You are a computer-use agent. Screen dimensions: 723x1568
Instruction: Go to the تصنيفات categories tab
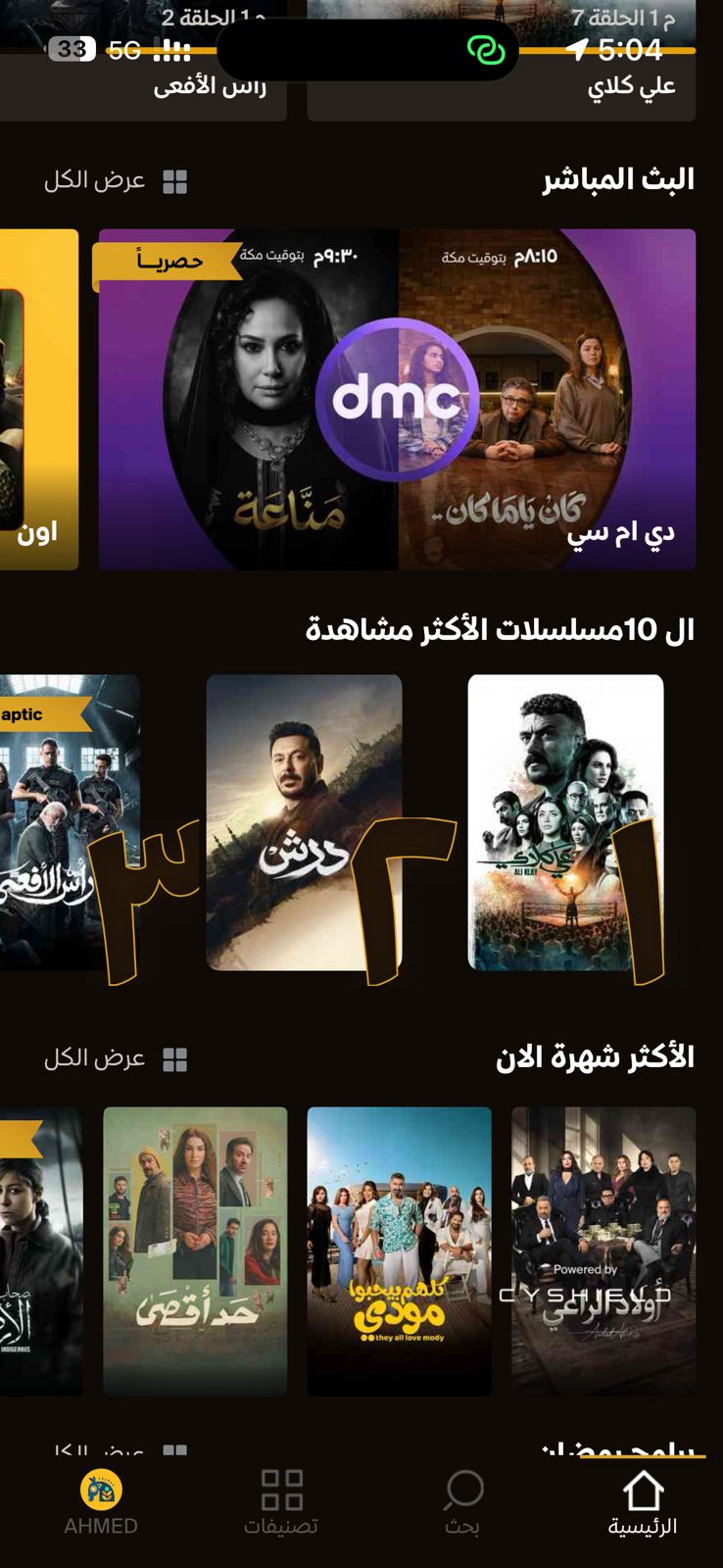[281, 1503]
